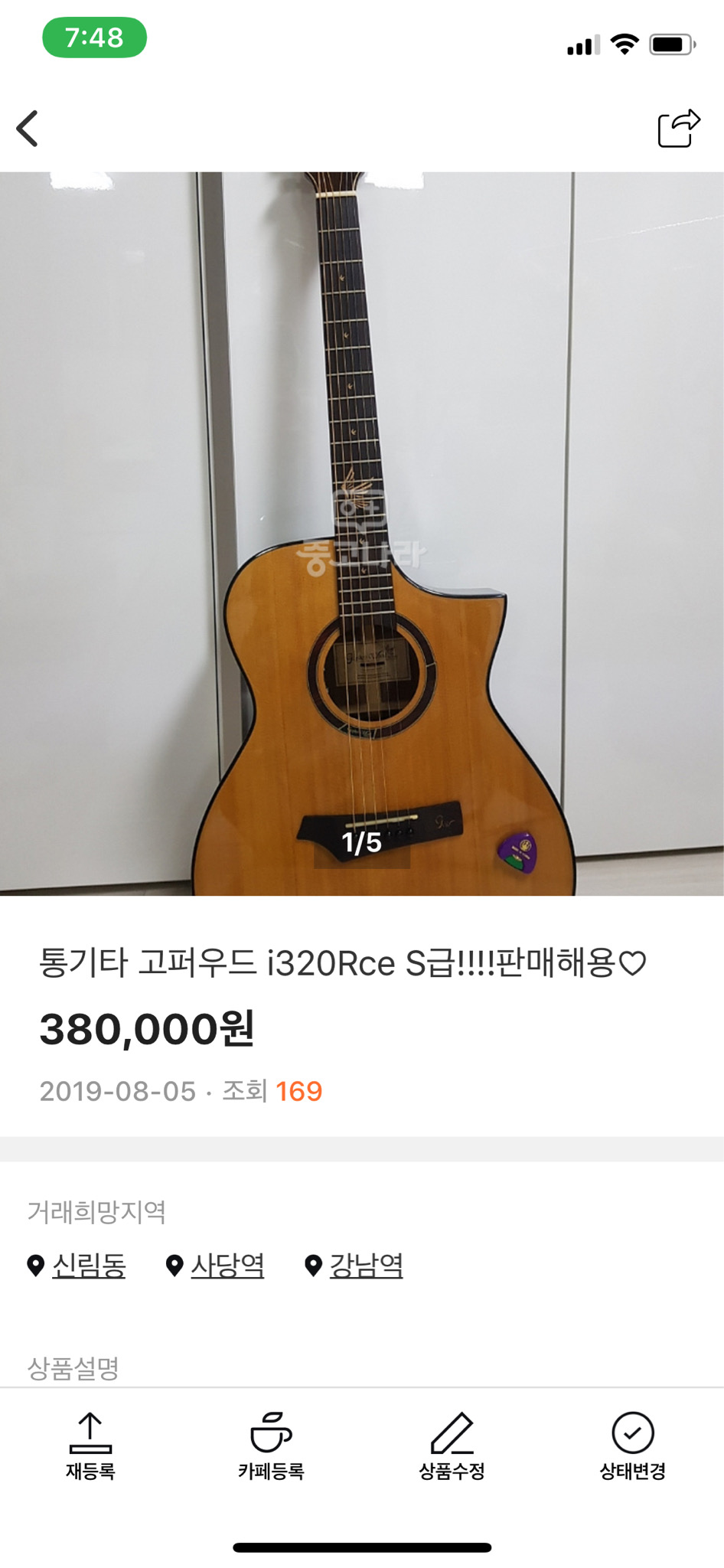Tap the Wi-Fi icon in status bar
This screenshot has width=724, height=1568.
pos(624,44)
